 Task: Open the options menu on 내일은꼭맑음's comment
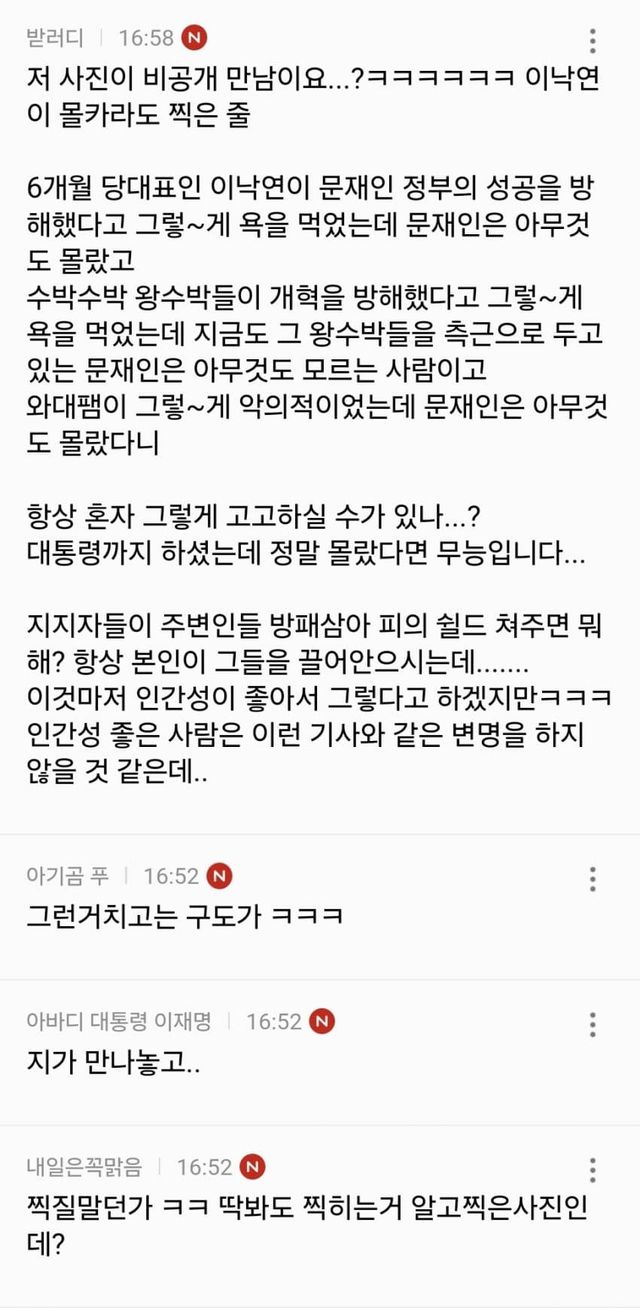593,1170
